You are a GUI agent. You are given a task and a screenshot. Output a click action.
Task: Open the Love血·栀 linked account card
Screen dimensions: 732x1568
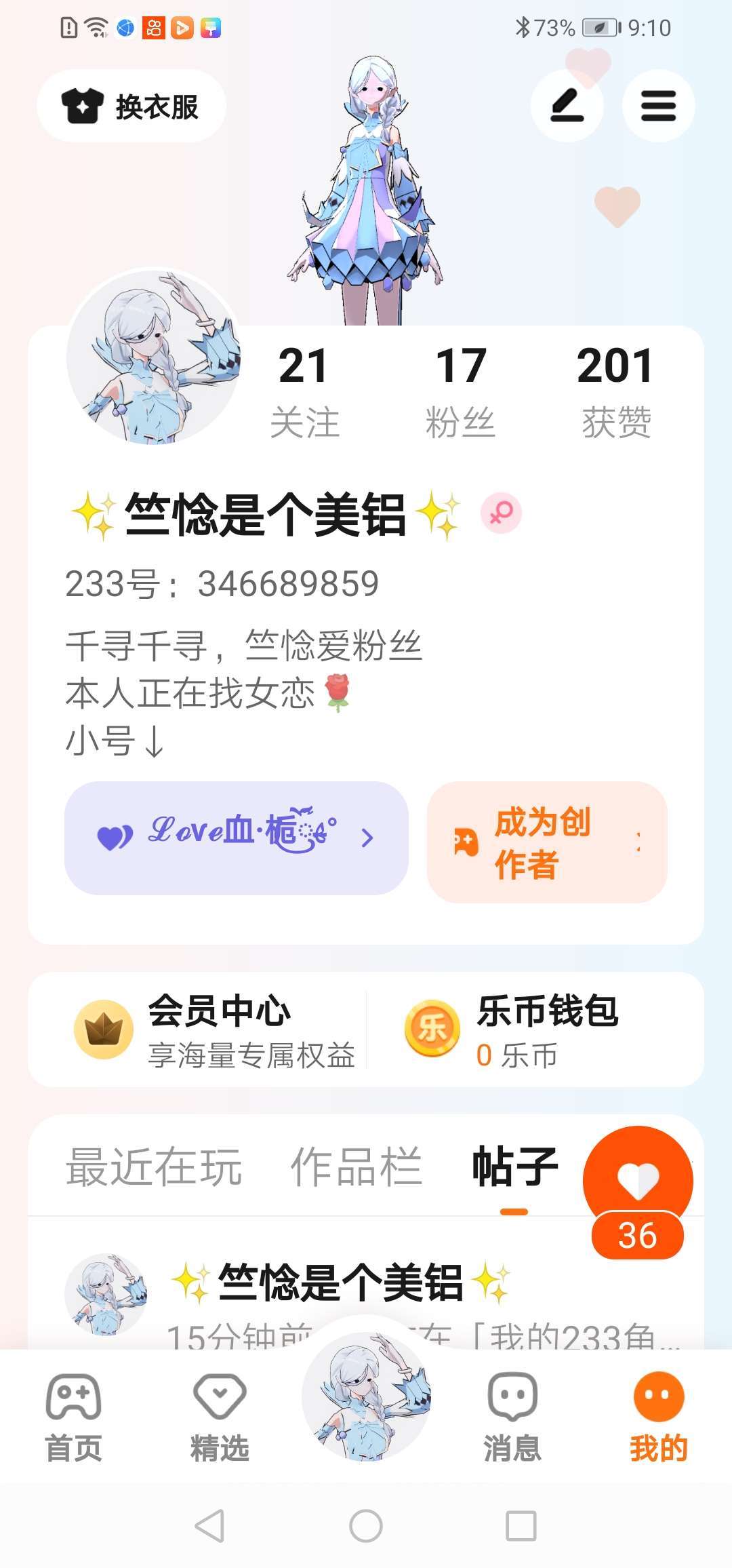pyautogui.click(x=236, y=837)
